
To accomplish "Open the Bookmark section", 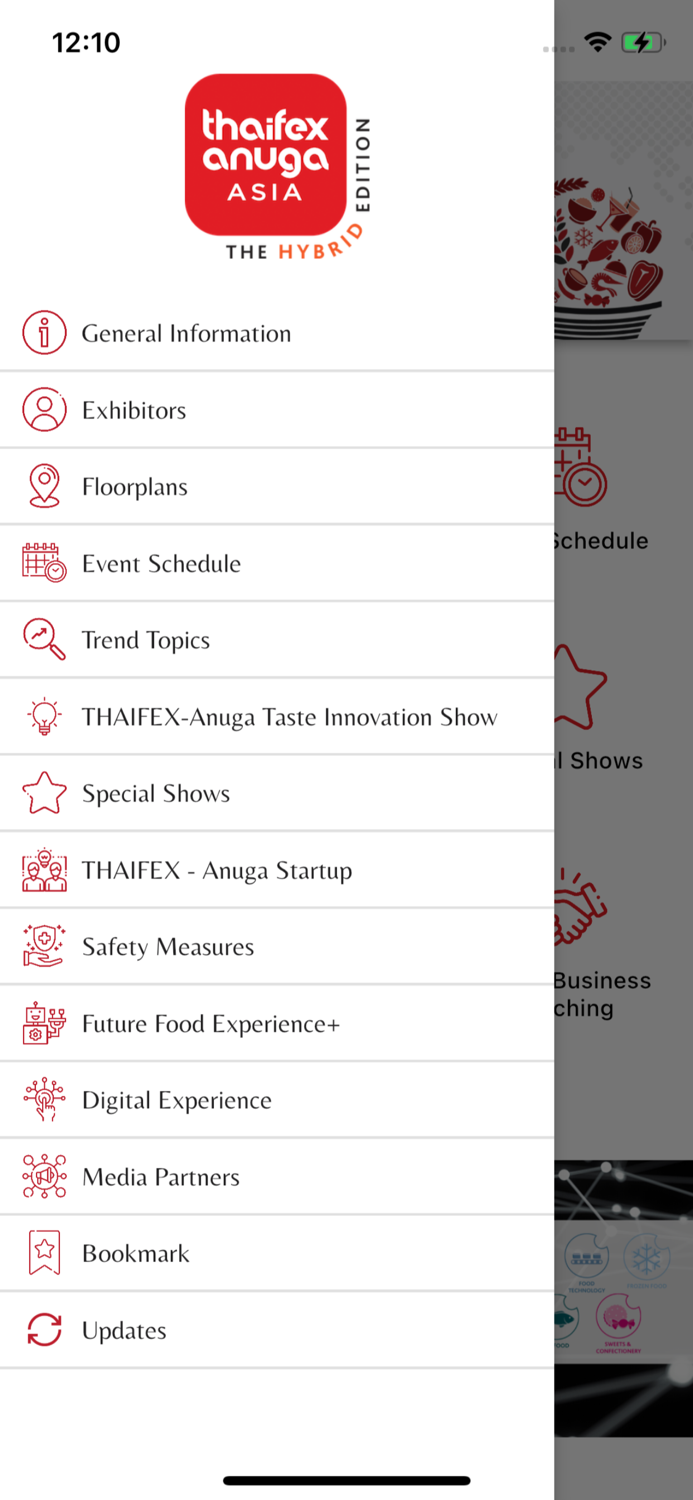I will tap(136, 1254).
